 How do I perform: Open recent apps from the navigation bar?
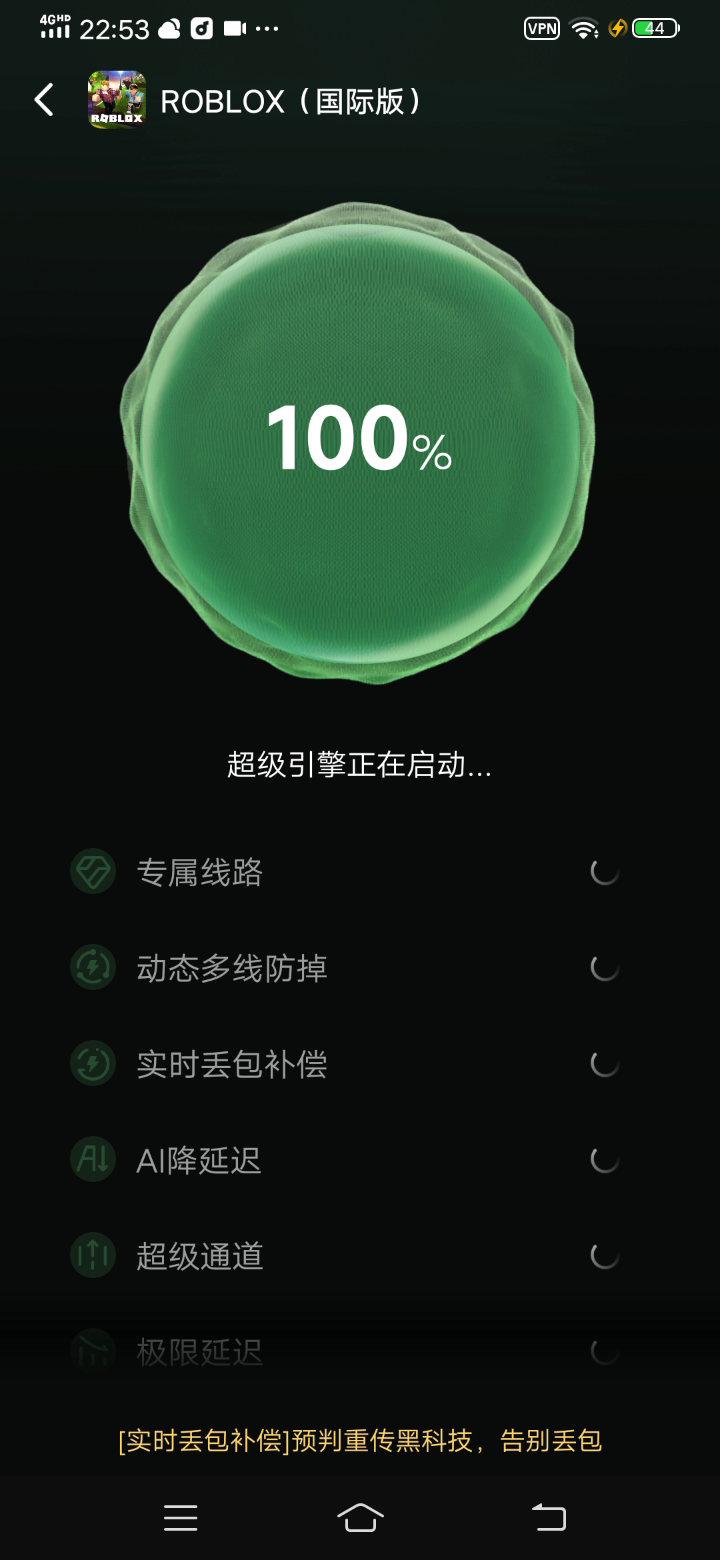pyautogui.click(x=181, y=1518)
